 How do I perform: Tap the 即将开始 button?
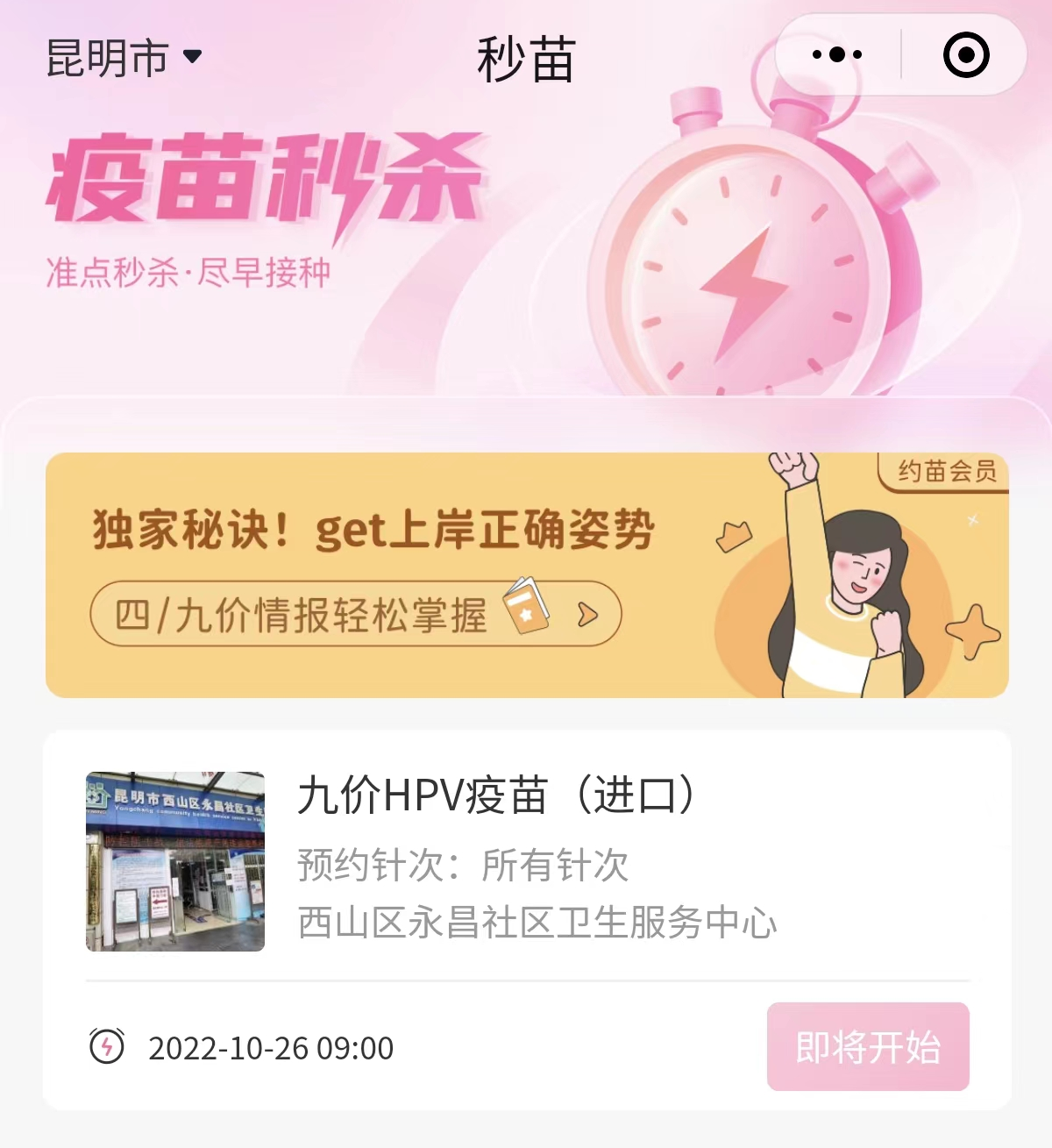(867, 1047)
